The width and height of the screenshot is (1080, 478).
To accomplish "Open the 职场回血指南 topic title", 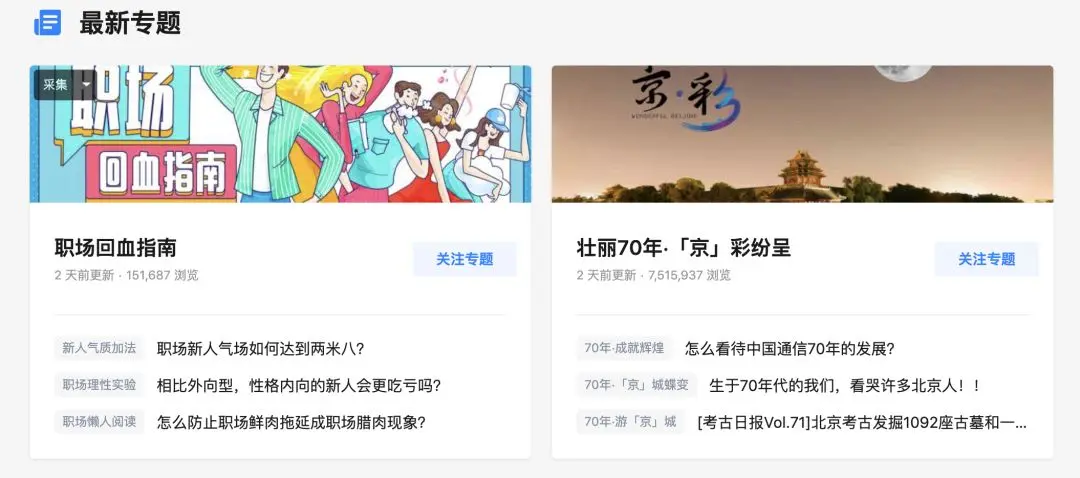I will [x=115, y=248].
